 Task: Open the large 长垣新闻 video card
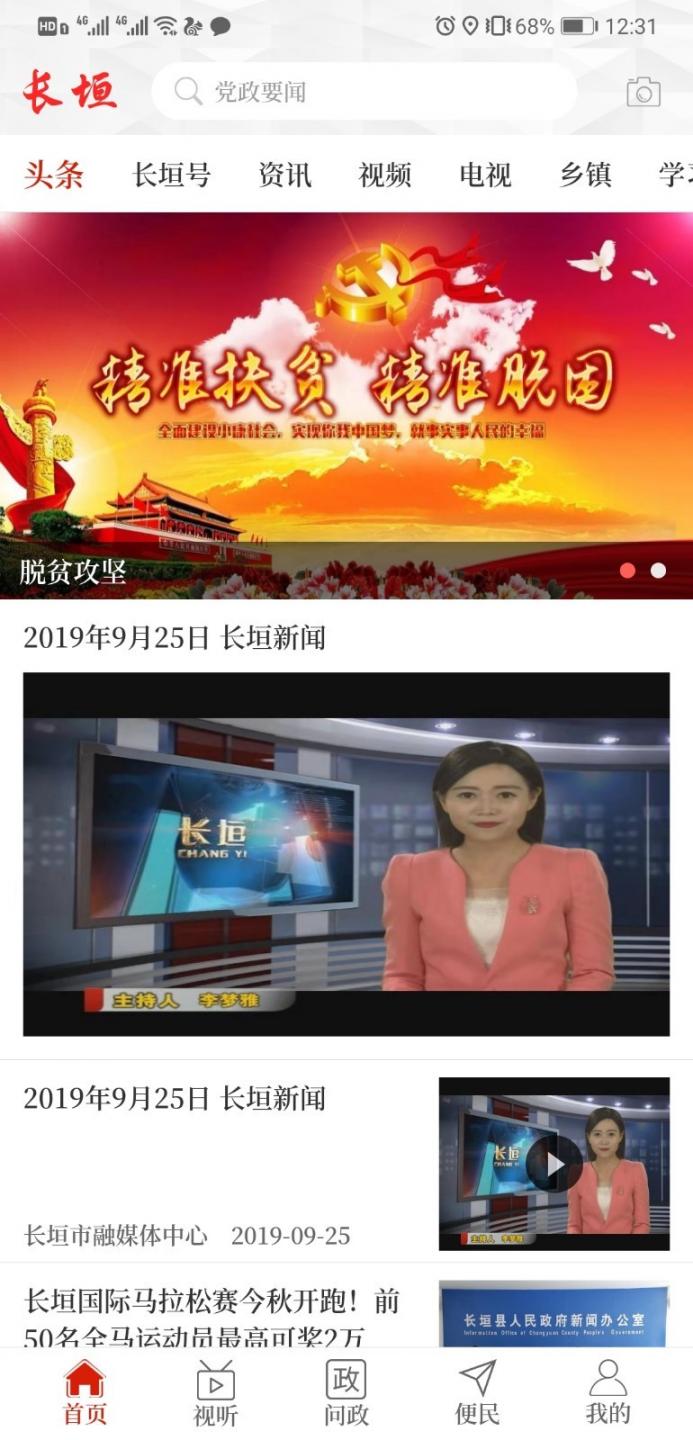(x=346, y=853)
